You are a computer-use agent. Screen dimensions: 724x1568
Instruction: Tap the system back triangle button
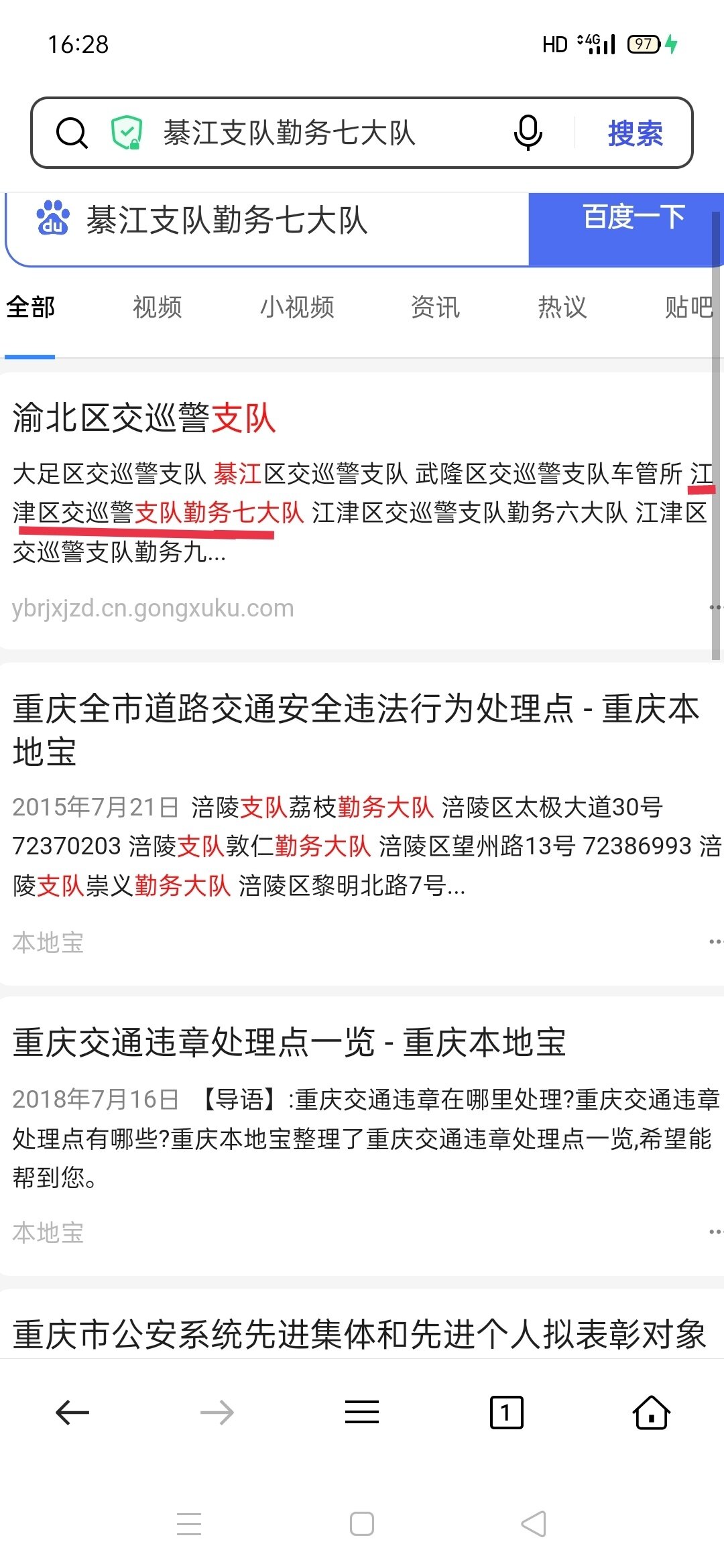pyautogui.click(x=534, y=1524)
